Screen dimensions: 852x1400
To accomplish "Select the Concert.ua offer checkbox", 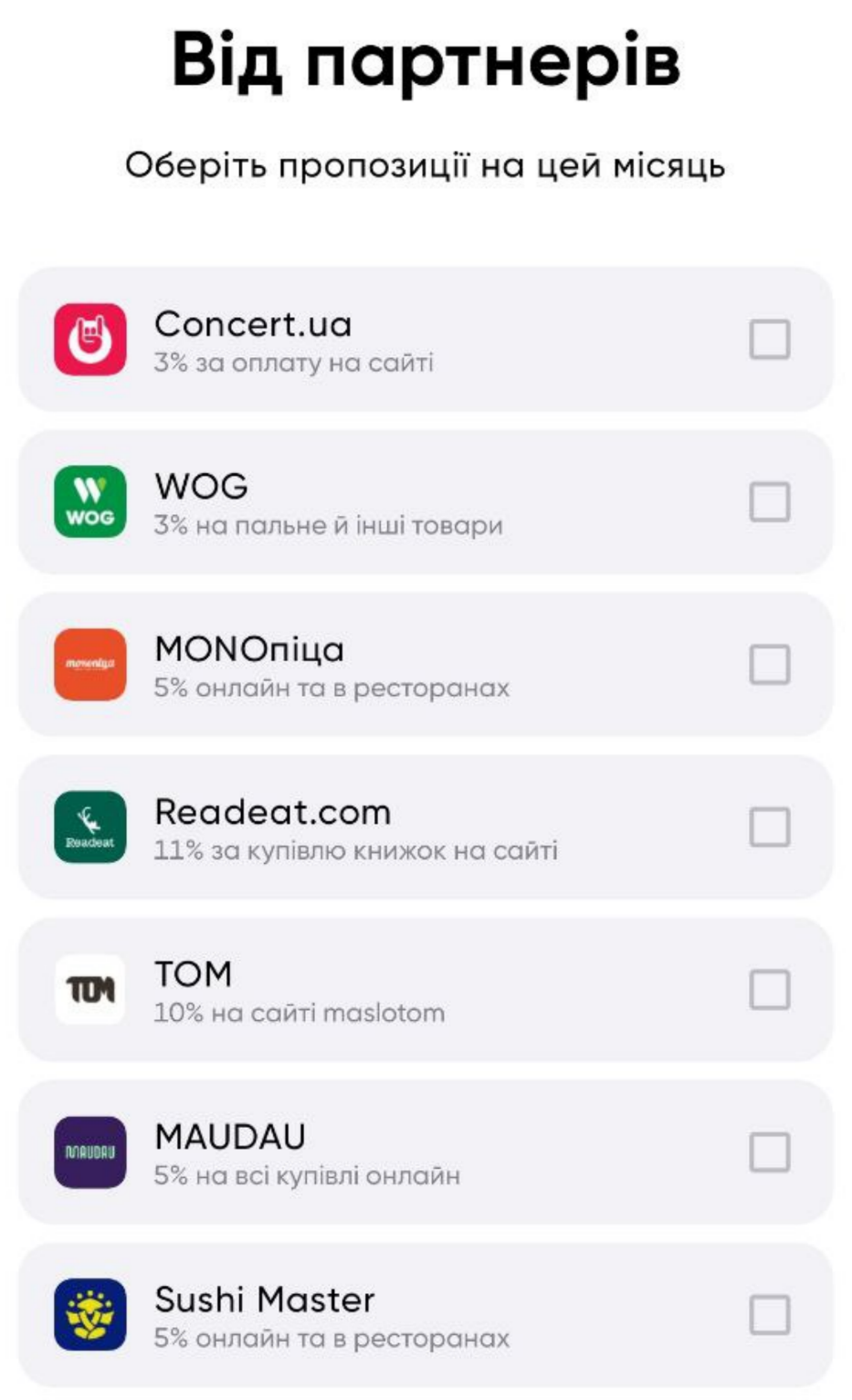I will [x=769, y=340].
